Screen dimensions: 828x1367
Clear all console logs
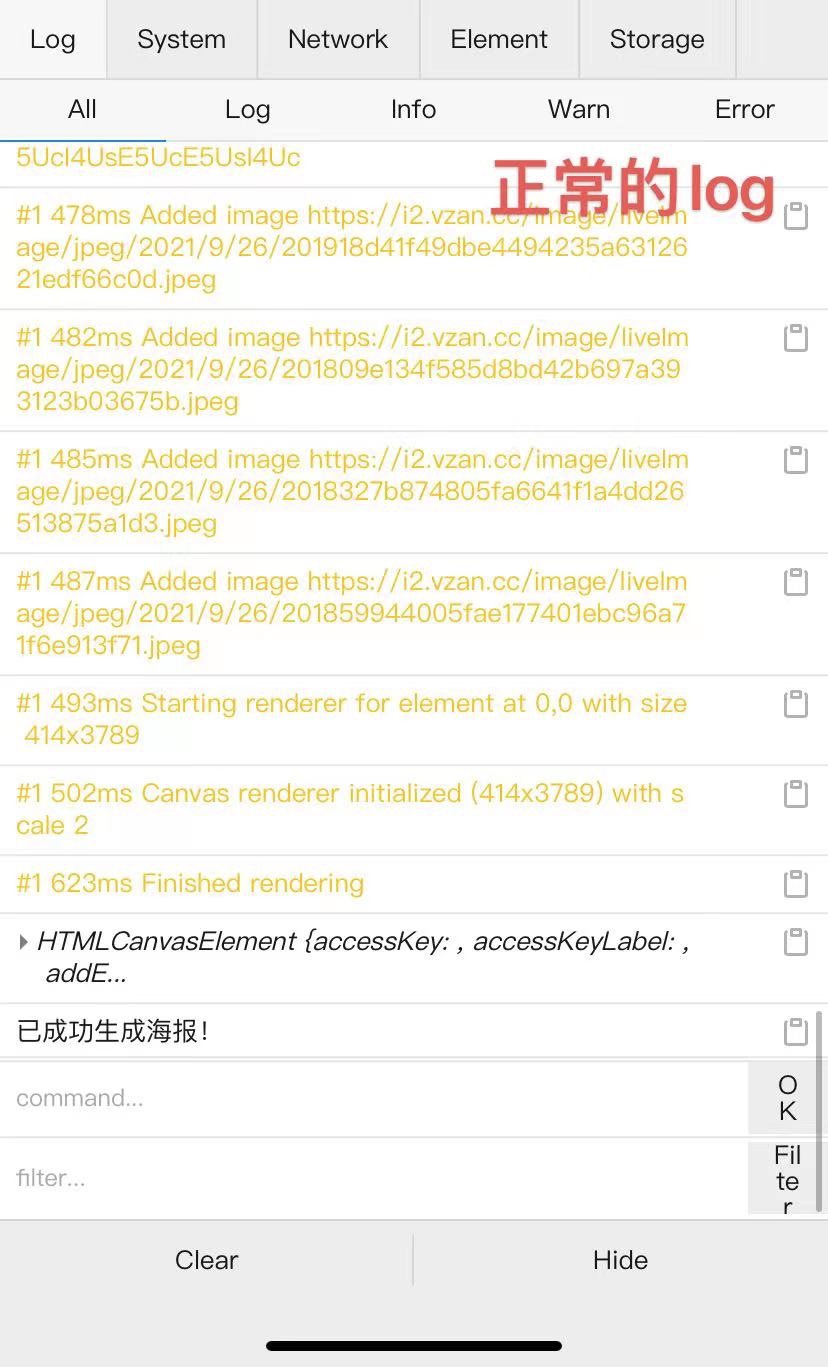point(206,1260)
